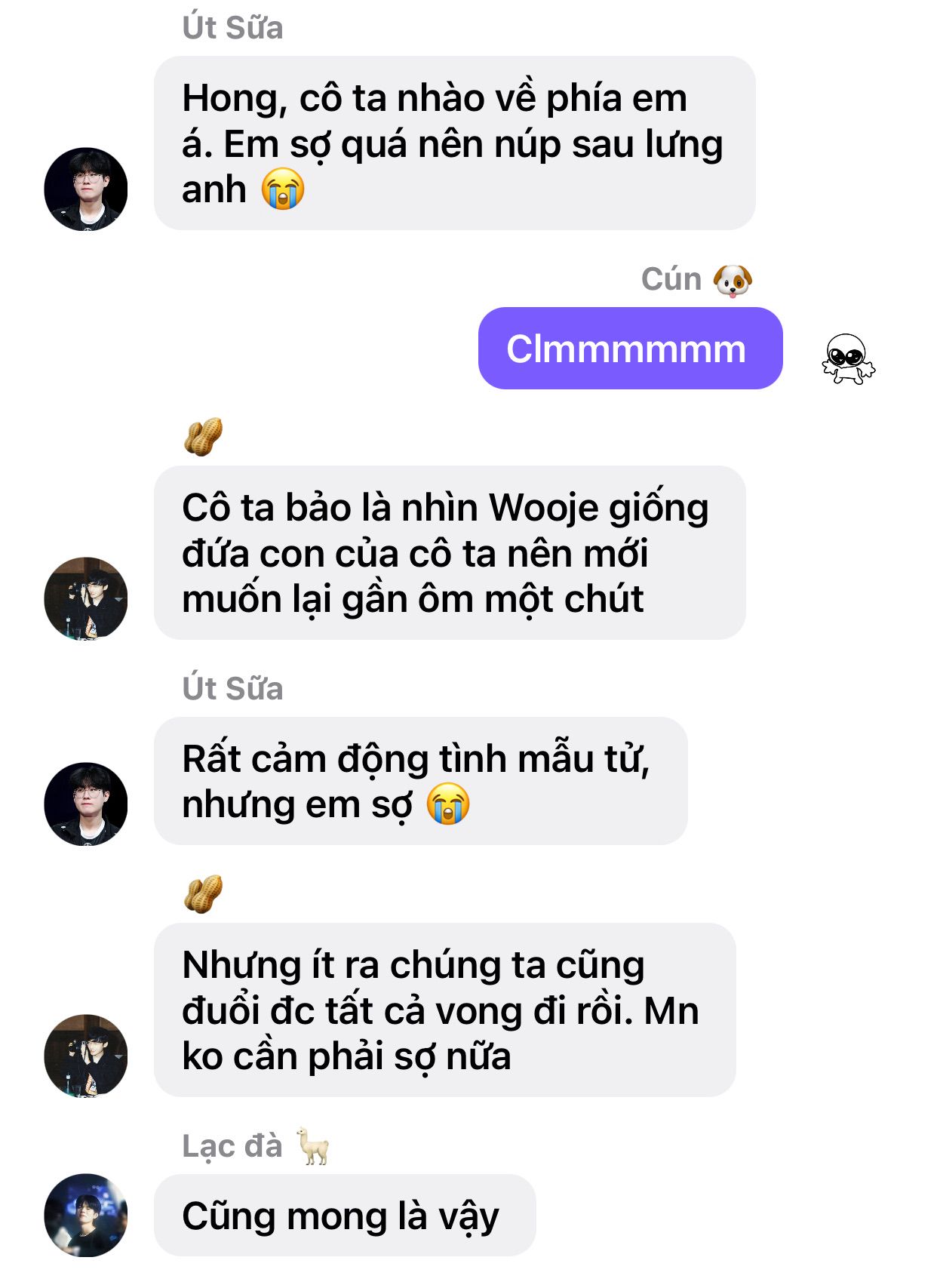
Task: View sender avatar beside the "Cô ta bảo" message
Action: tap(86, 598)
